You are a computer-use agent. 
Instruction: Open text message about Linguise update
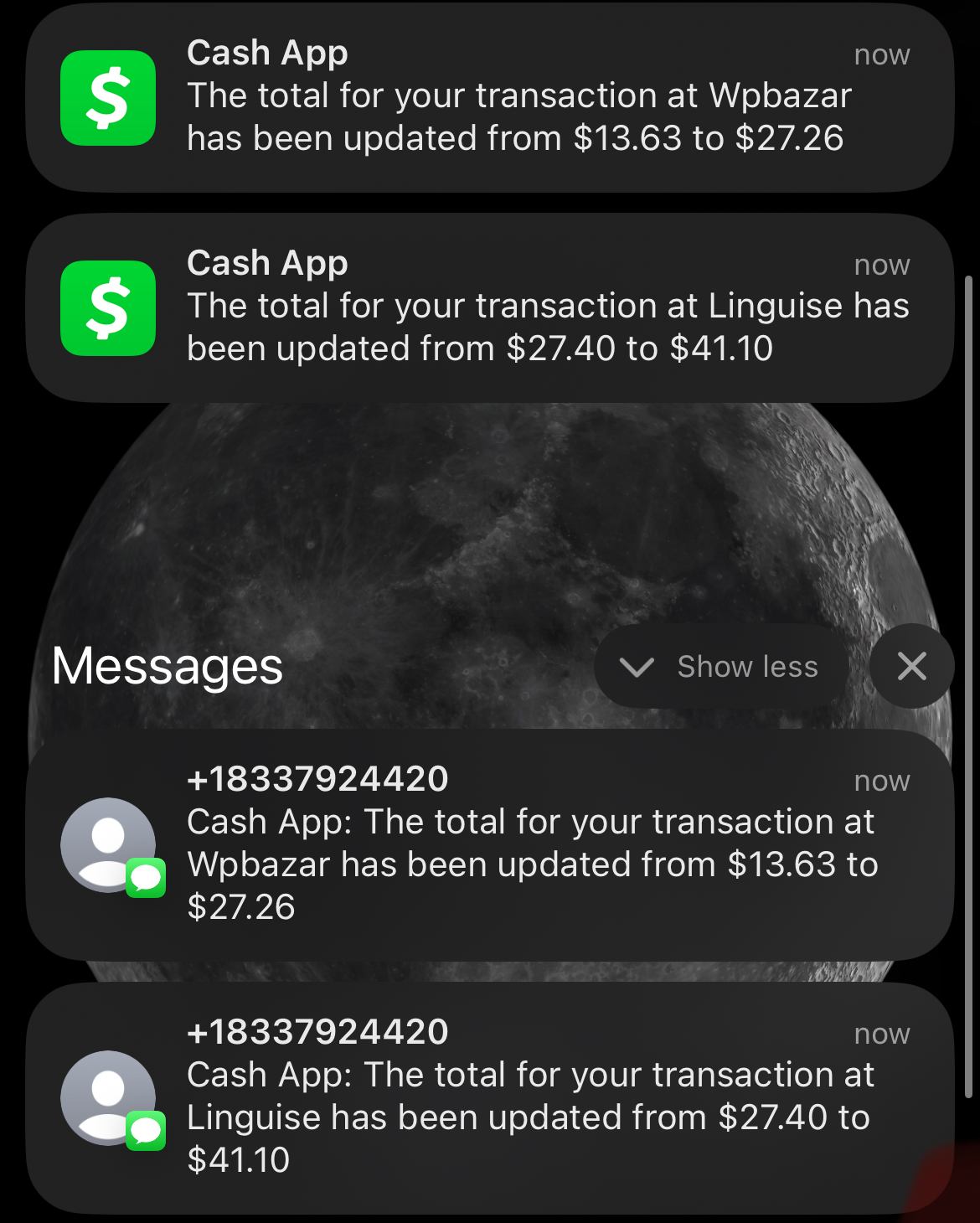(490, 1097)
